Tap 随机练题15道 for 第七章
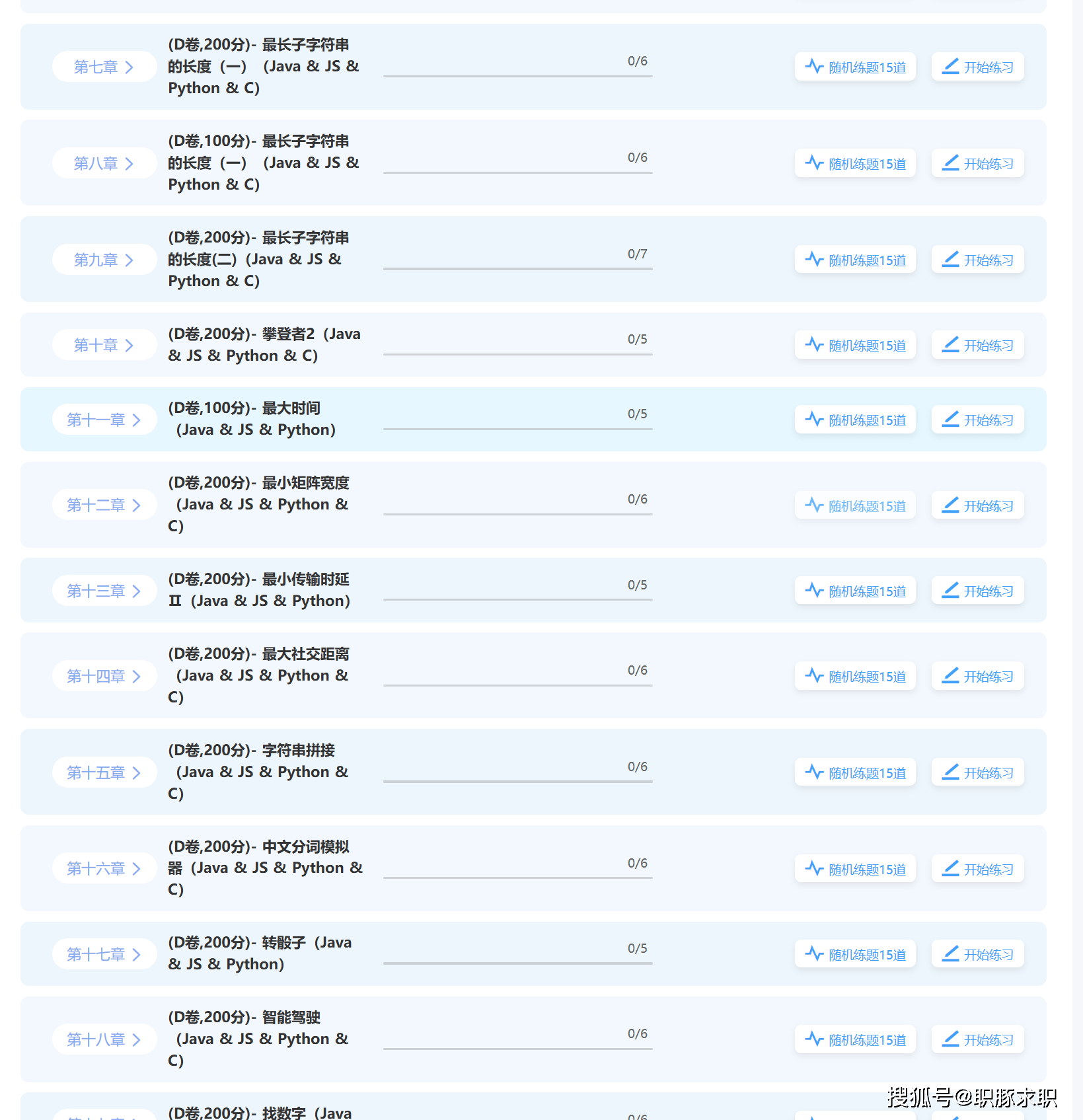This screenshot has width=1083, height=1120. tap(855, 67)
